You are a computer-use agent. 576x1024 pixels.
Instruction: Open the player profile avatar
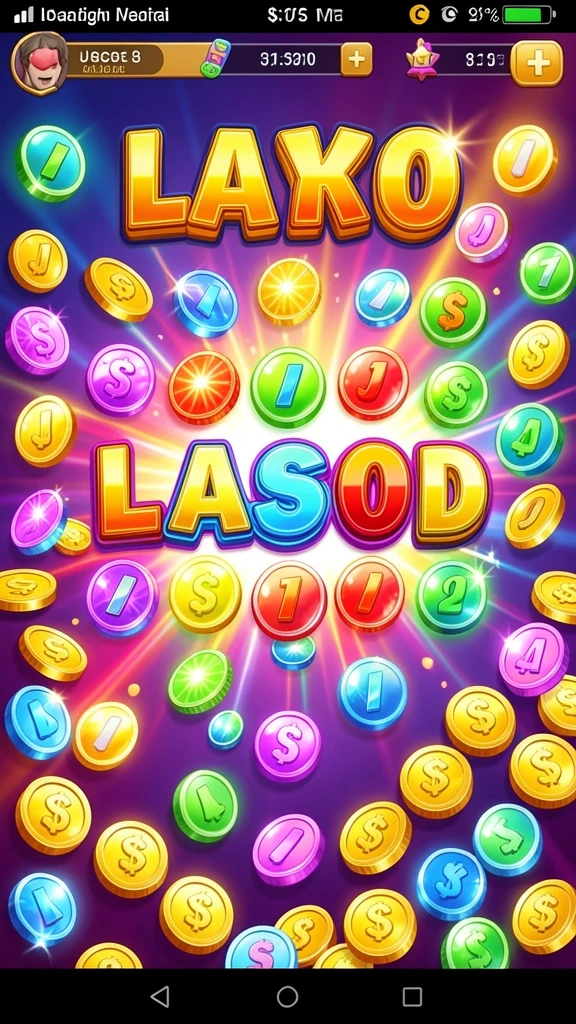pos(40,63)
